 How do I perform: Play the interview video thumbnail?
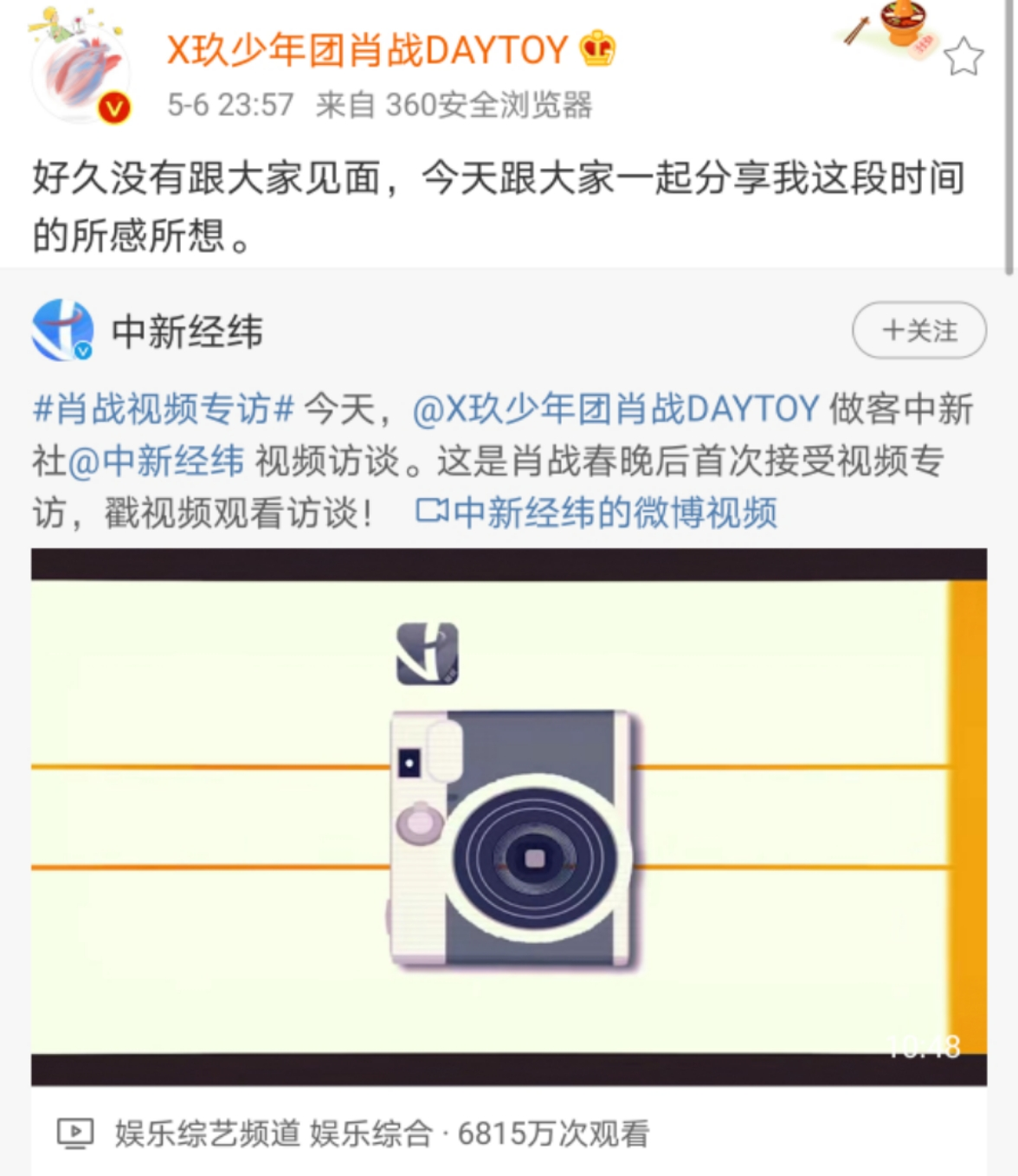coord(509,816)
